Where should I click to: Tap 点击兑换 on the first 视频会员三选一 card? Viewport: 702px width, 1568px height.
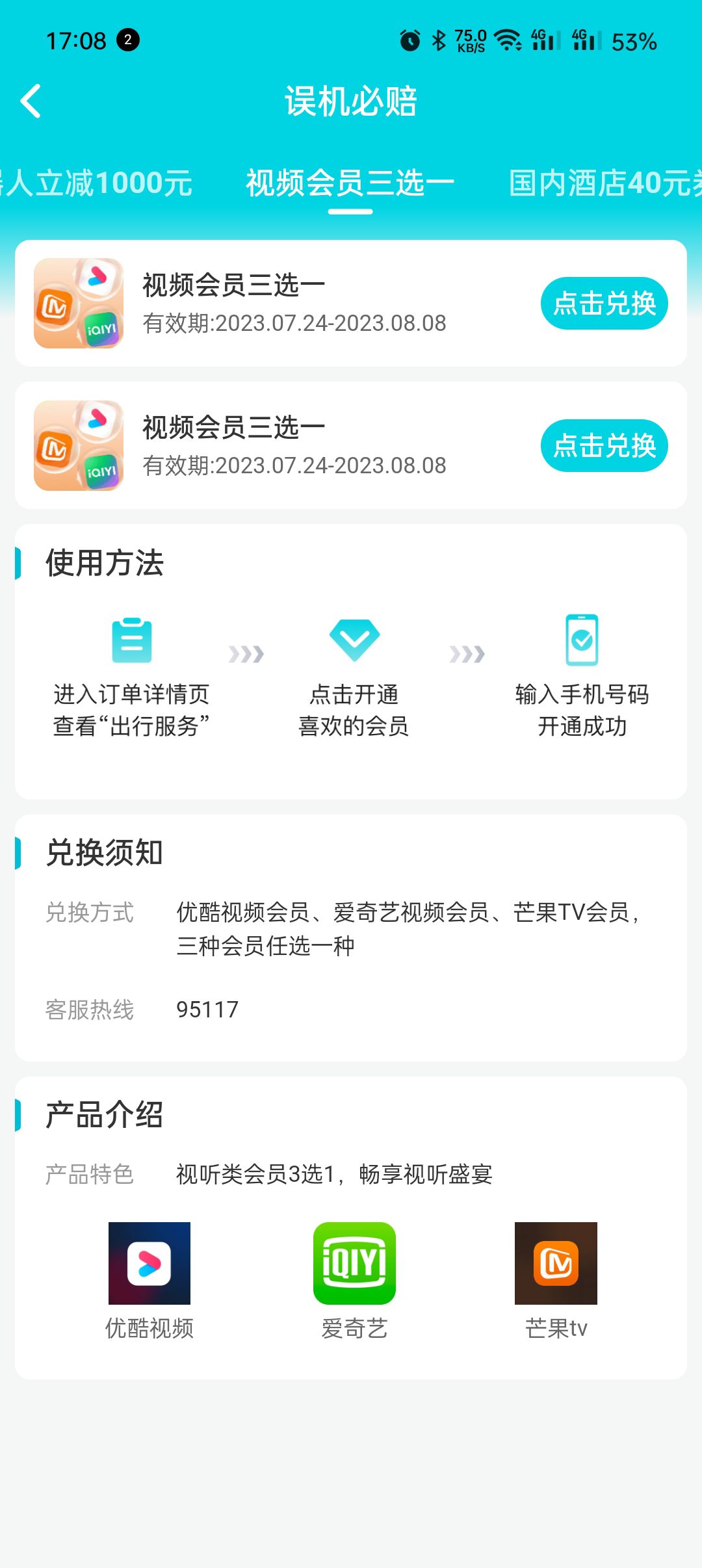(x=604, y=304)
